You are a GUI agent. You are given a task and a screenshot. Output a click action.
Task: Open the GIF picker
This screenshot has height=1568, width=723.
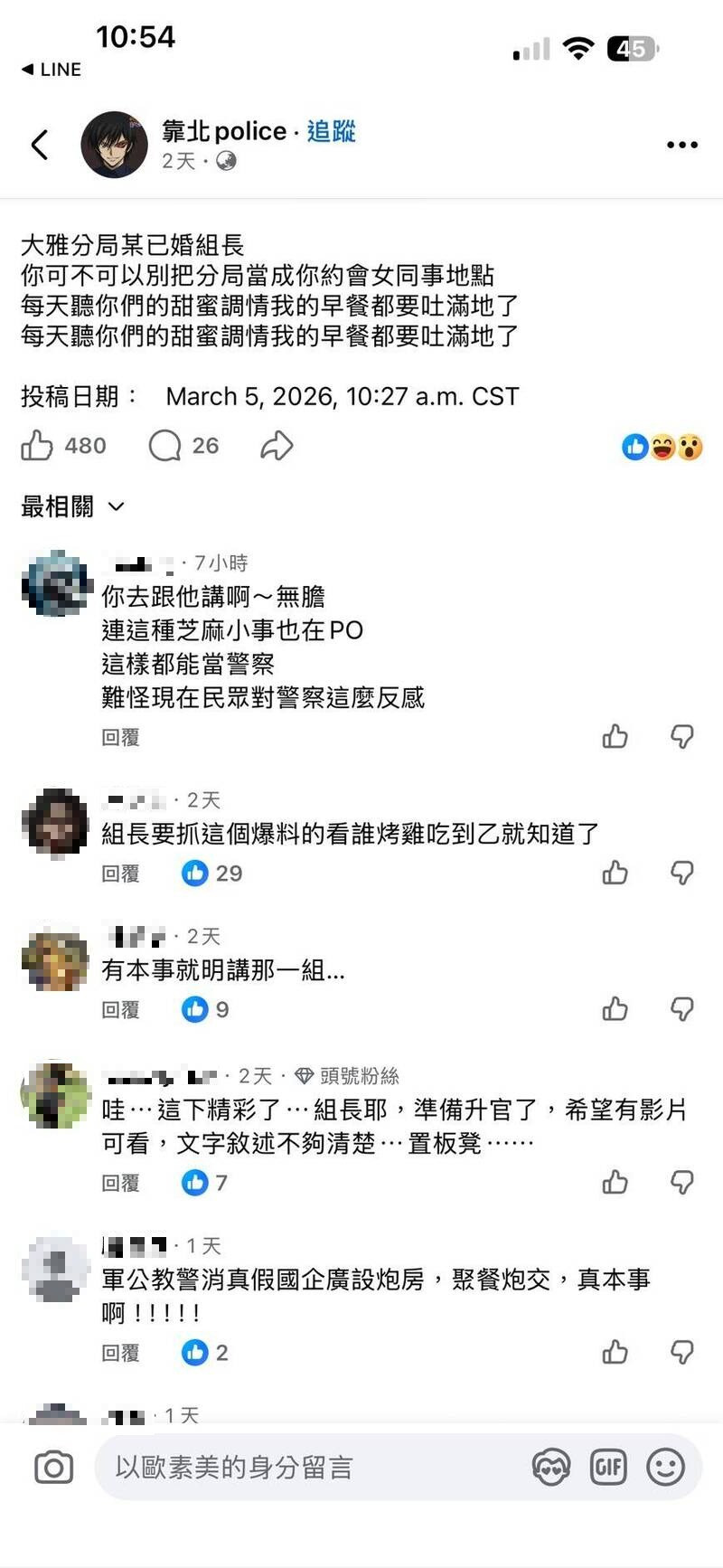click(x=608, y=1467)
